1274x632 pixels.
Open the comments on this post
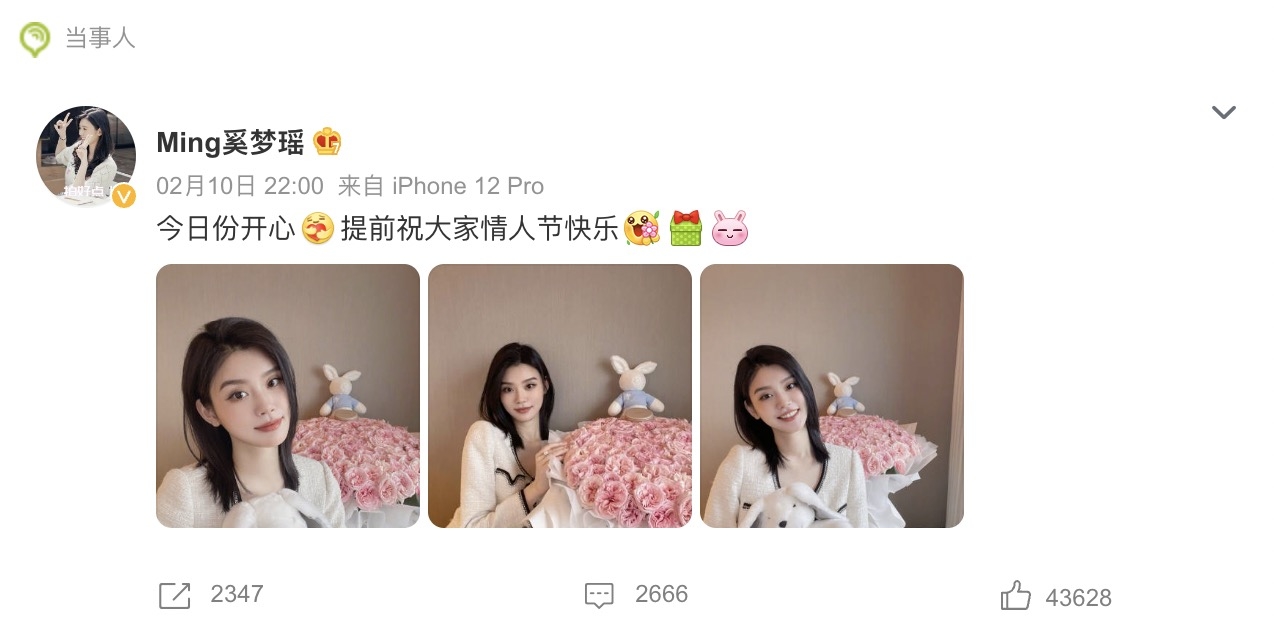click(599, 595)
